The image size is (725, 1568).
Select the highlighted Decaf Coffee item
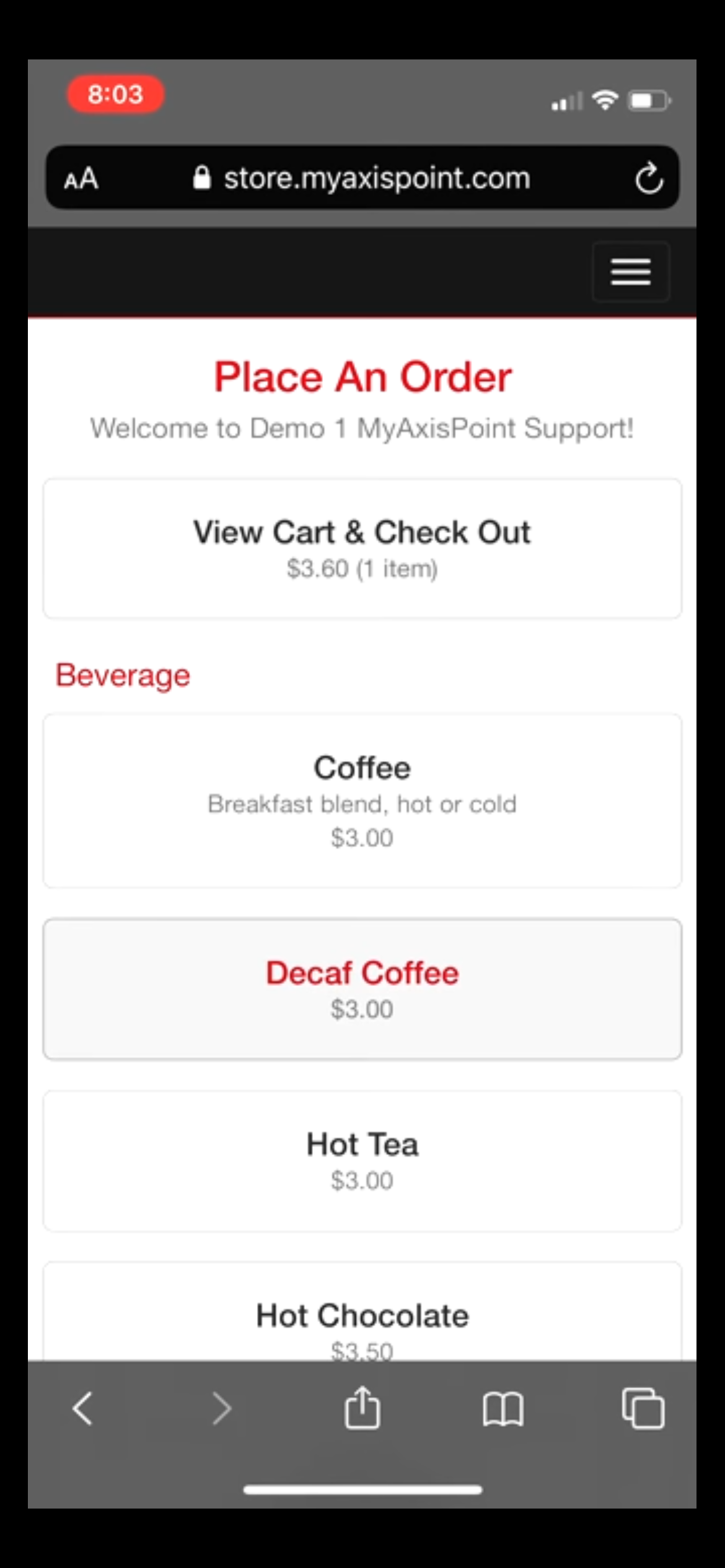[x=362, y=988]
